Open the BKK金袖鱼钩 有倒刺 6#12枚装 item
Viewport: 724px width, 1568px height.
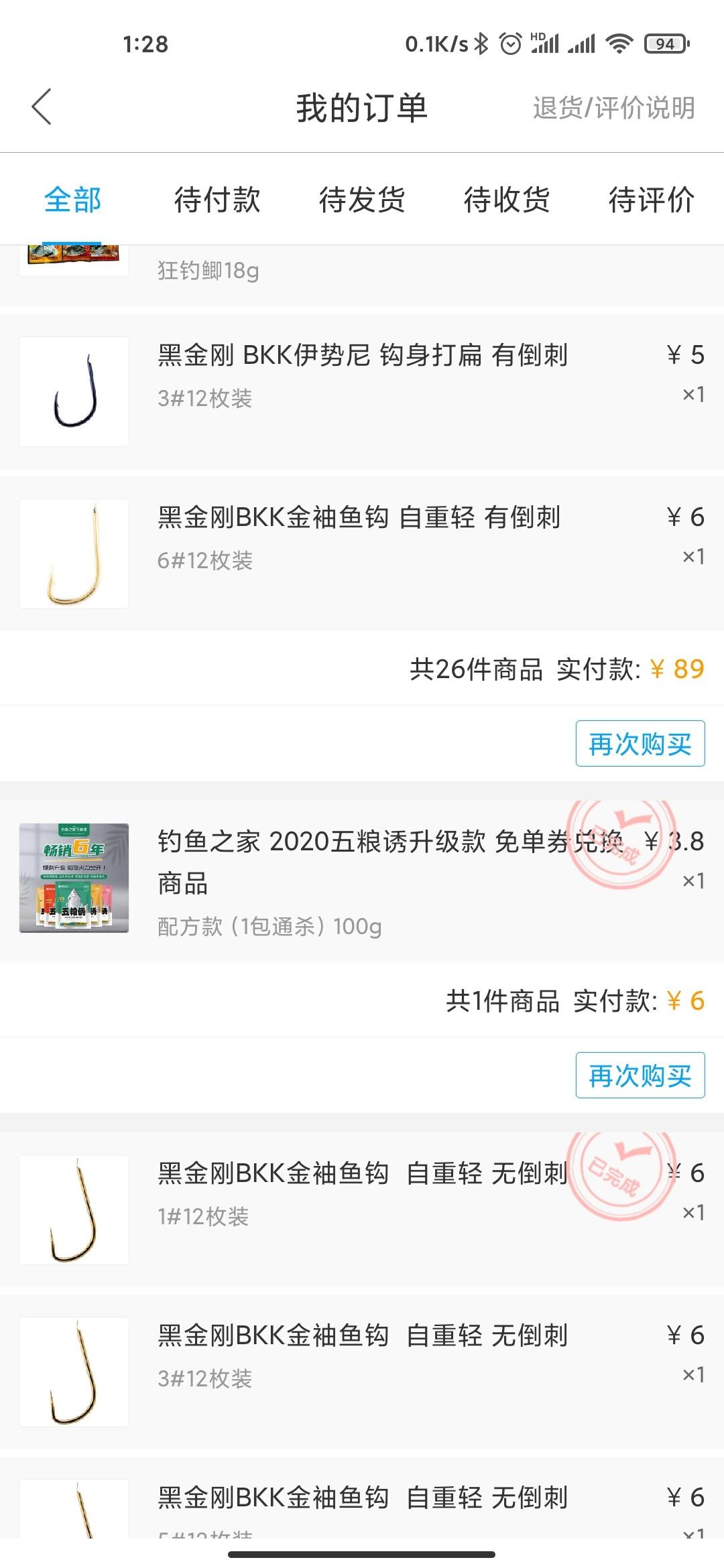point(362,554)
